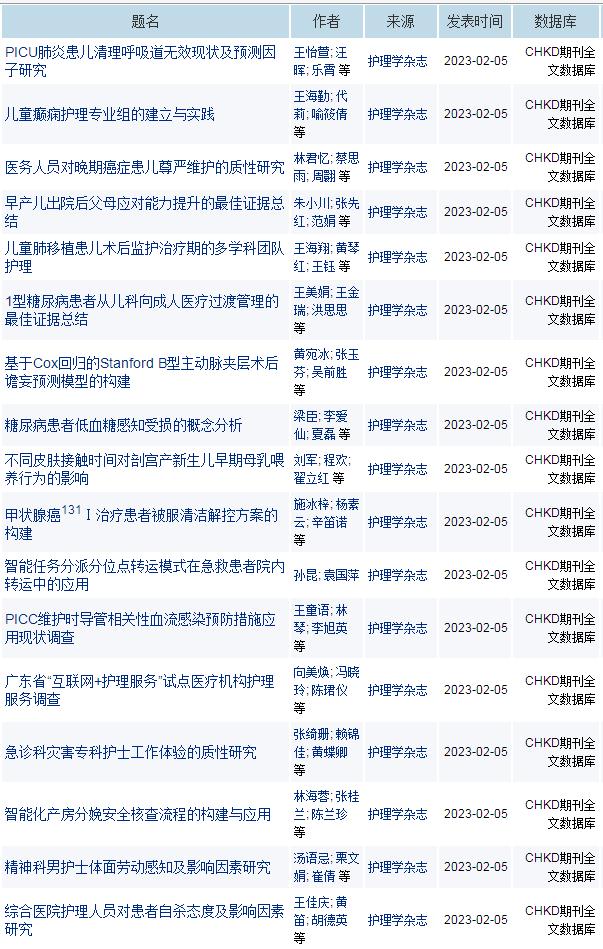Screen dimensions: 603x949
Task: View the paper 医务人员对晚期癌症患儿尊严维护的质性研究
Action: click(145, 167)
